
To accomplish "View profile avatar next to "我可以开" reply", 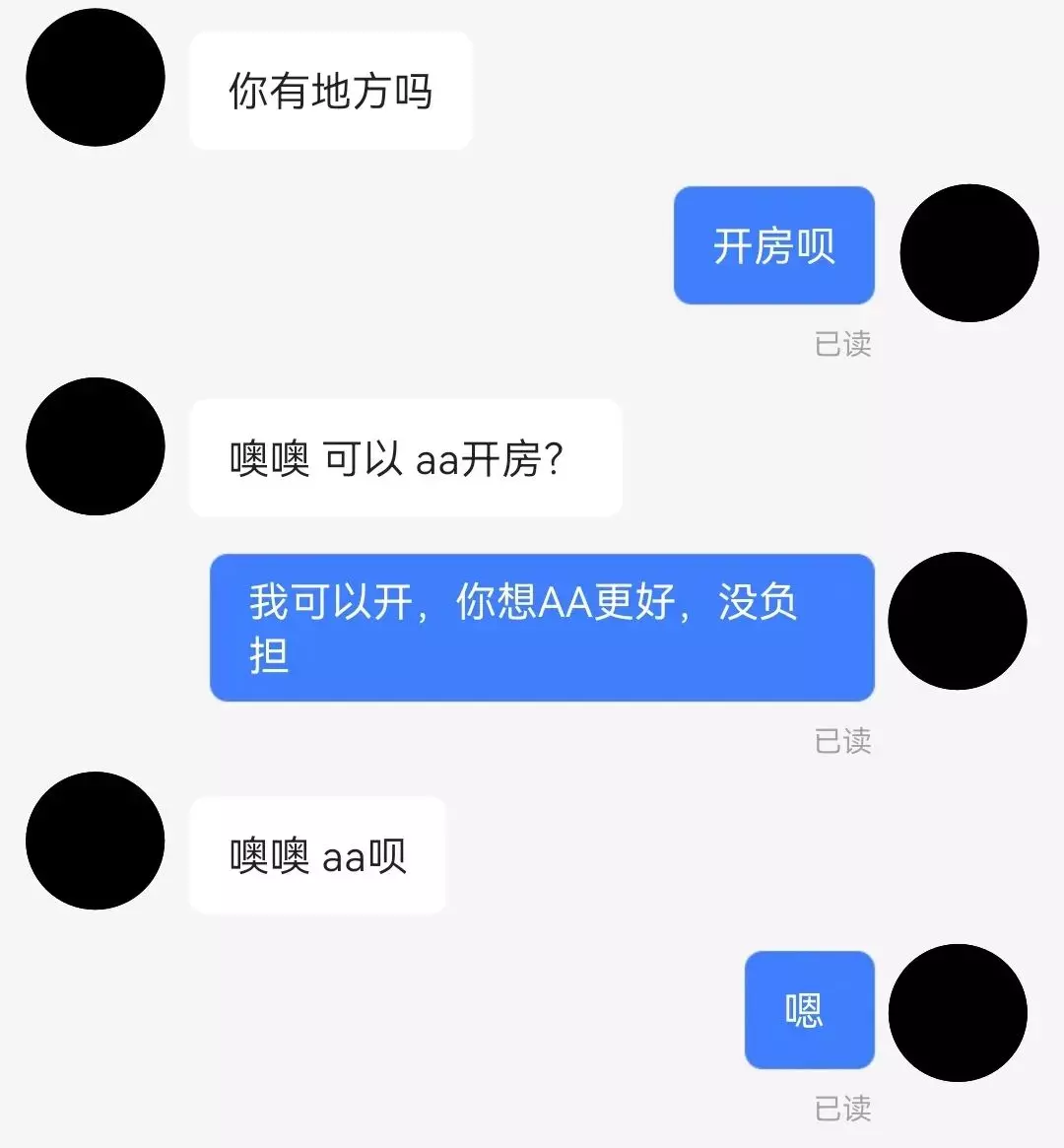I will 957,621.
